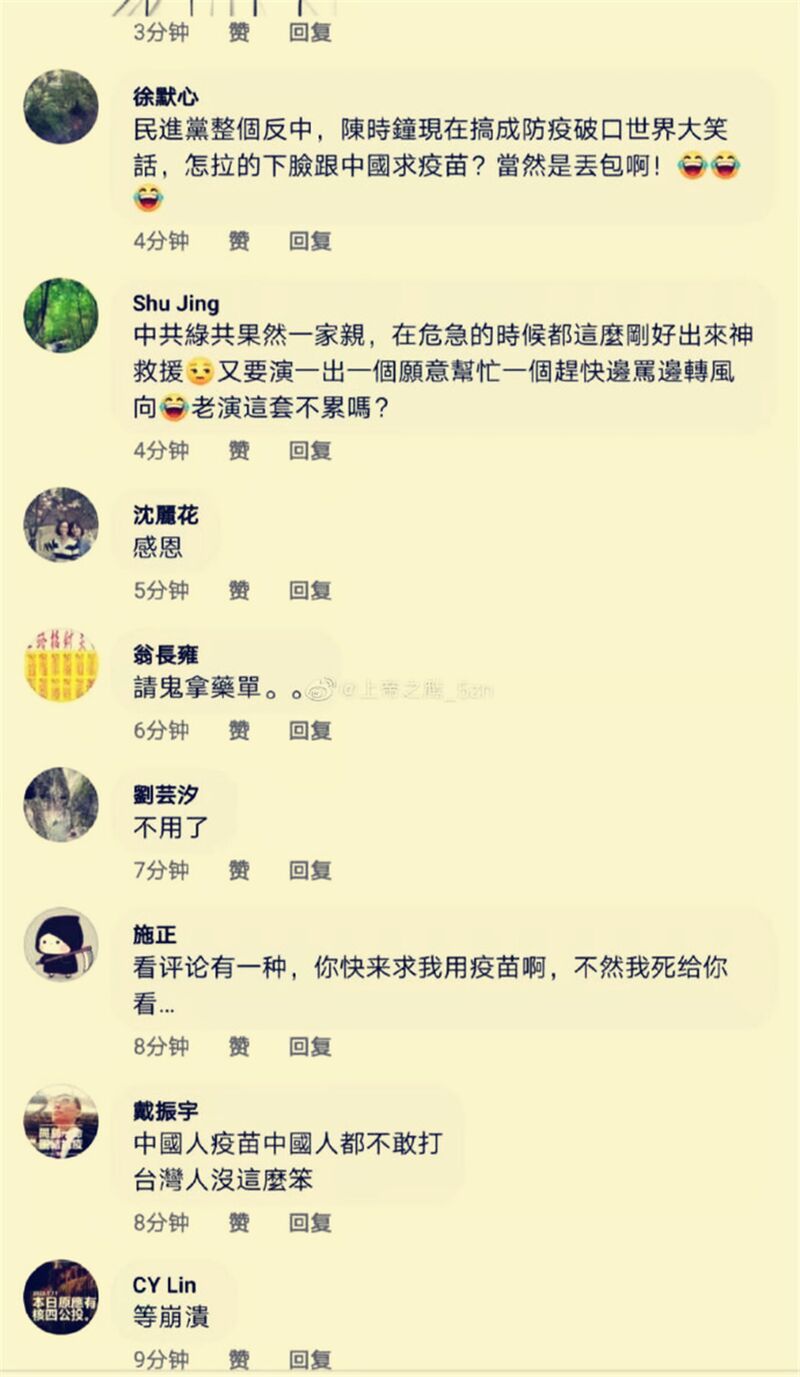
Task: Reply to 劉芸汐's 不用了 comment
Action: (310, 871)
